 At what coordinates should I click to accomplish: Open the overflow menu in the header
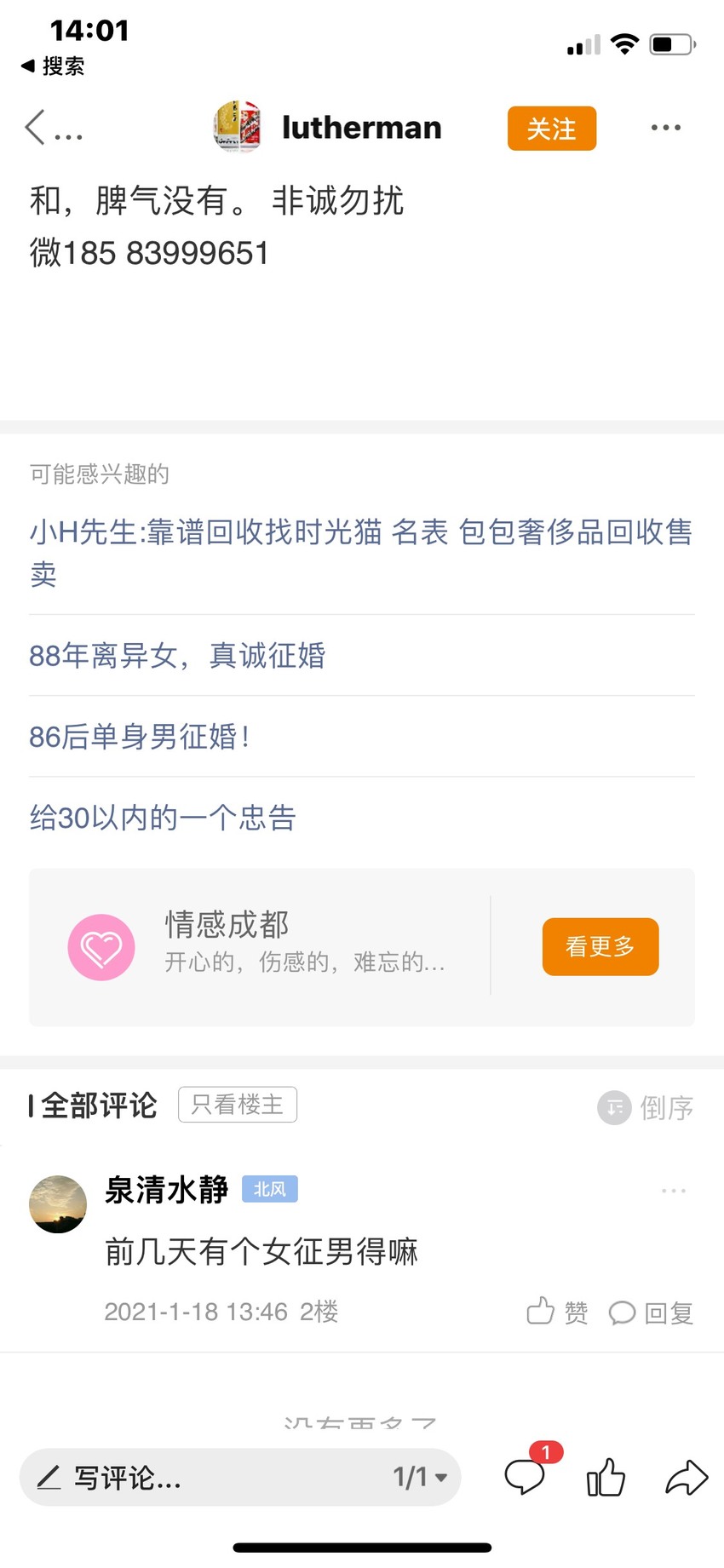(x=665, y=128)
